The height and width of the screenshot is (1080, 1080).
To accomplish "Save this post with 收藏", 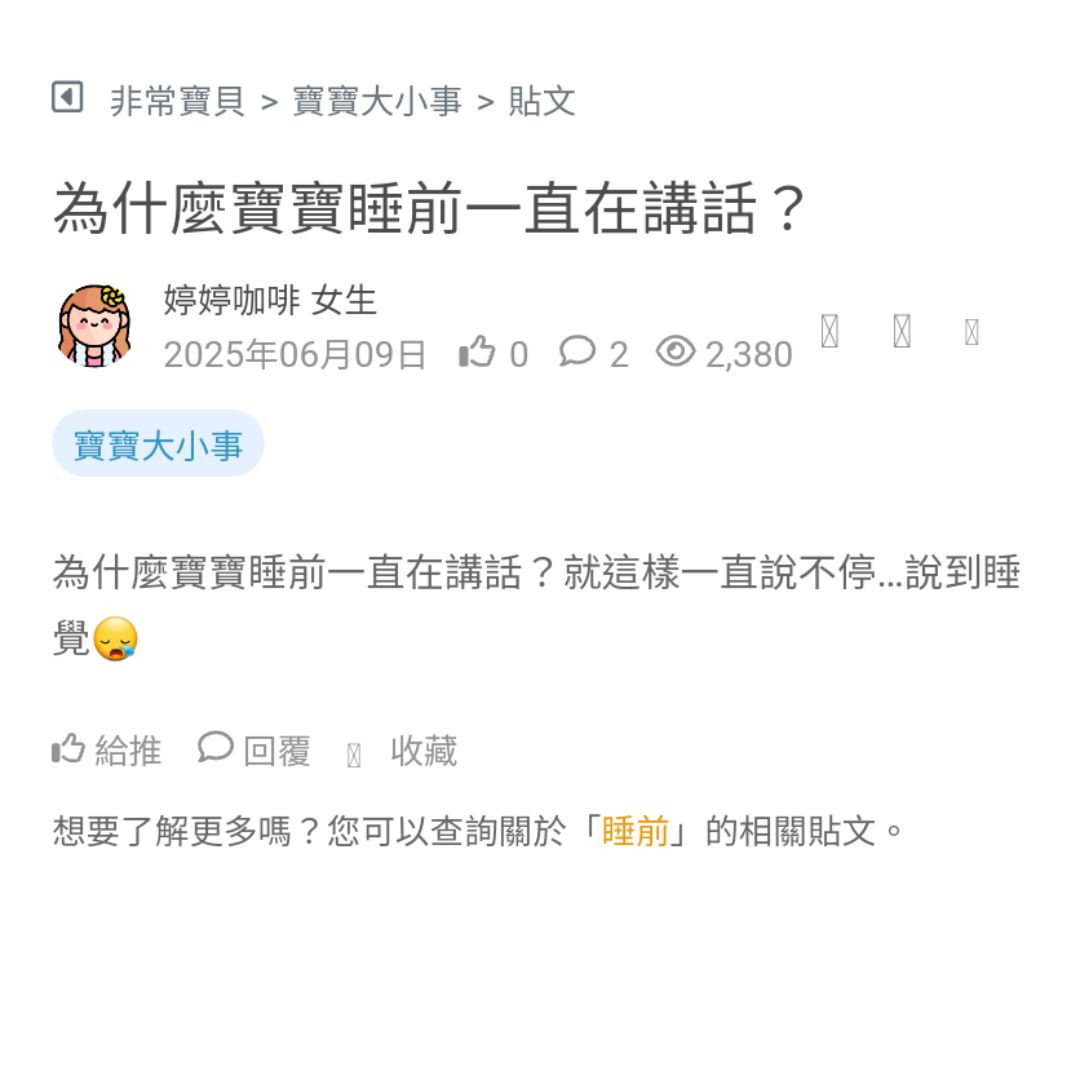I will coord(404,751).
